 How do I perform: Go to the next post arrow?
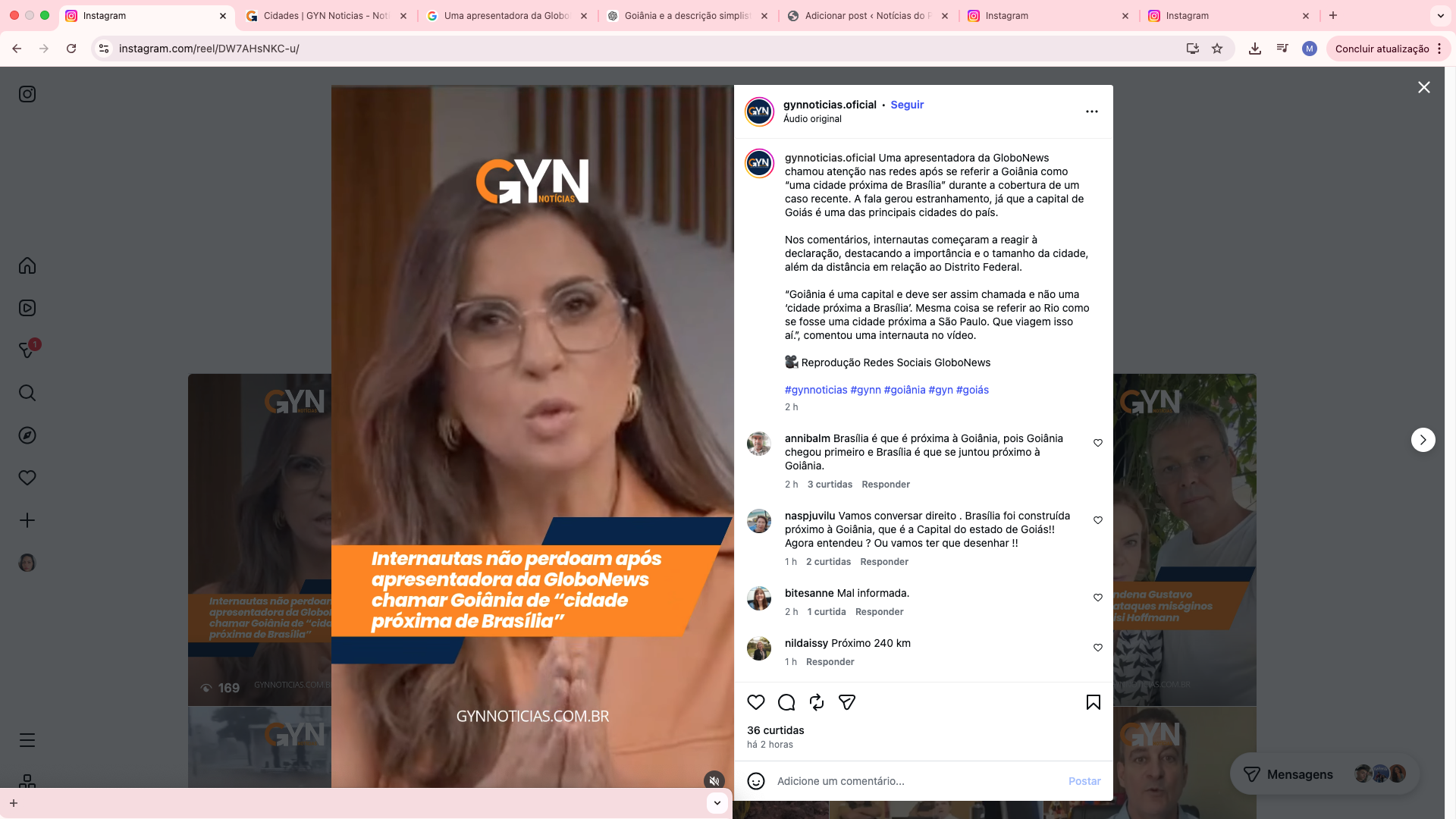pyautogui.click(x=1423, y=440)
